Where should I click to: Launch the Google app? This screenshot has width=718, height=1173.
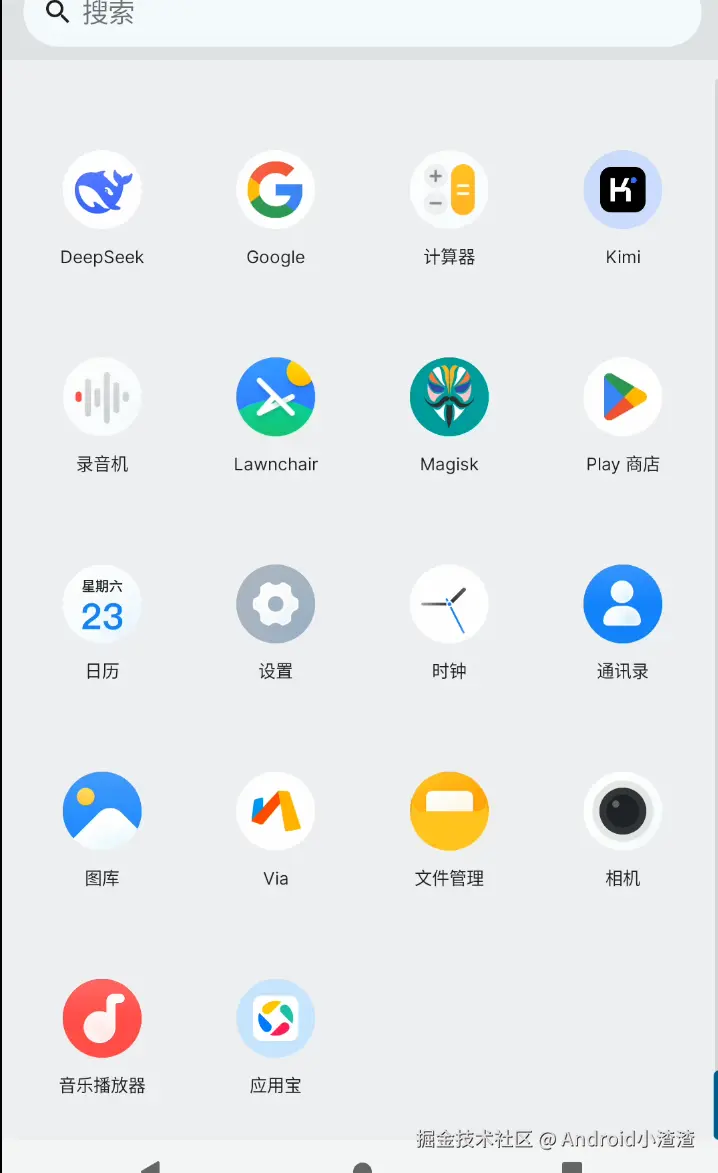point(276,190)
